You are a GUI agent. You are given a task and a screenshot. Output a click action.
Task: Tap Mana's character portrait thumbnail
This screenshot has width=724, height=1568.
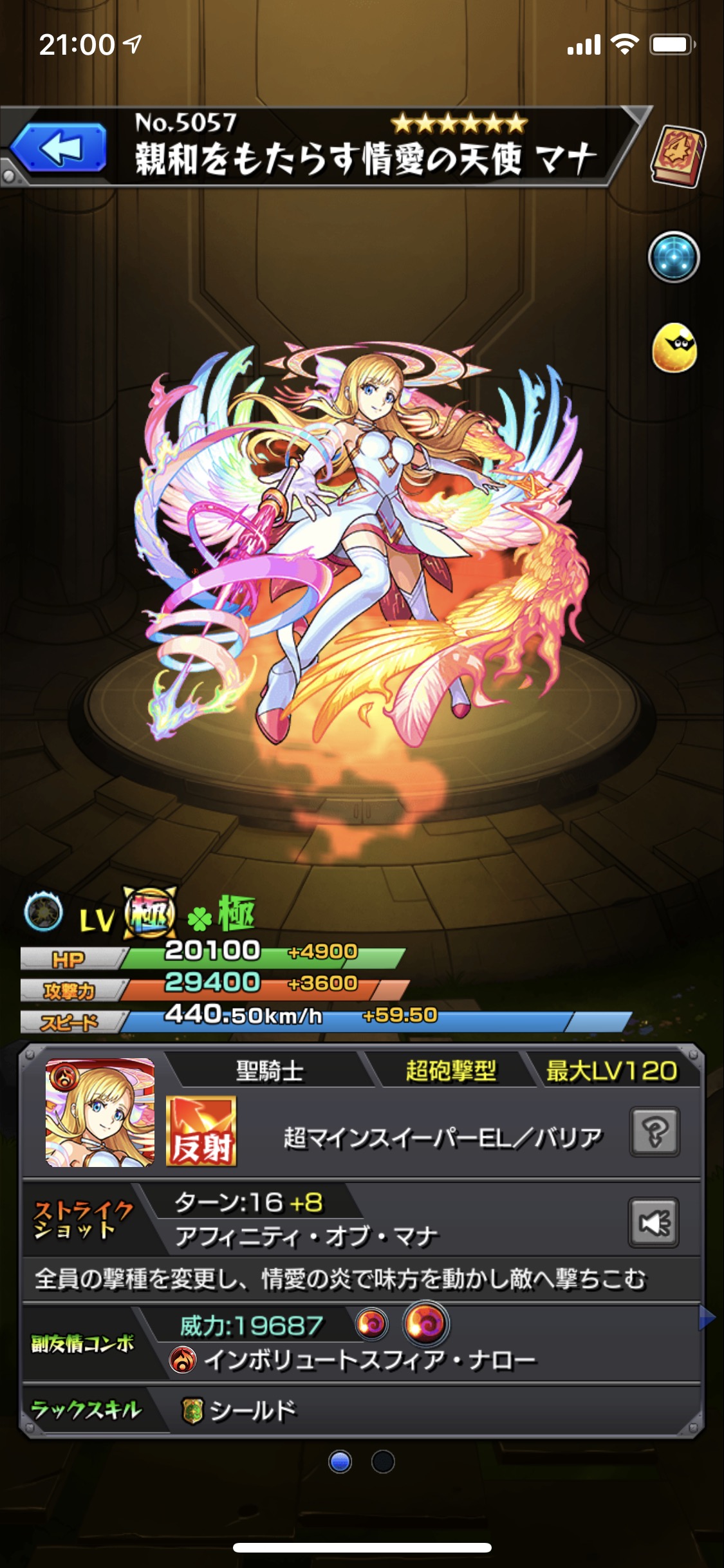click(100, 1113)
